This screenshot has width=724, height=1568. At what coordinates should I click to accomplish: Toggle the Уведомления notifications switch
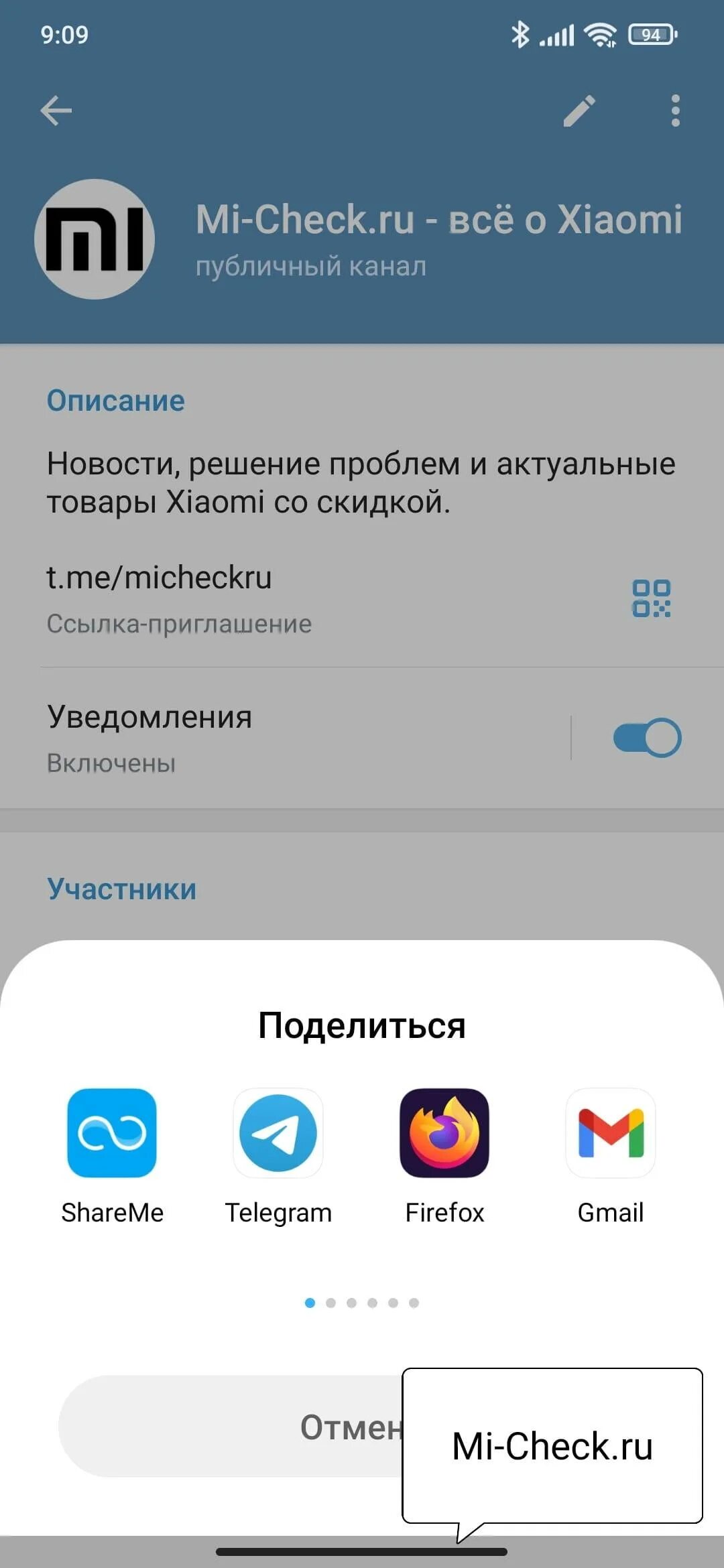click(x=648, y=738)
